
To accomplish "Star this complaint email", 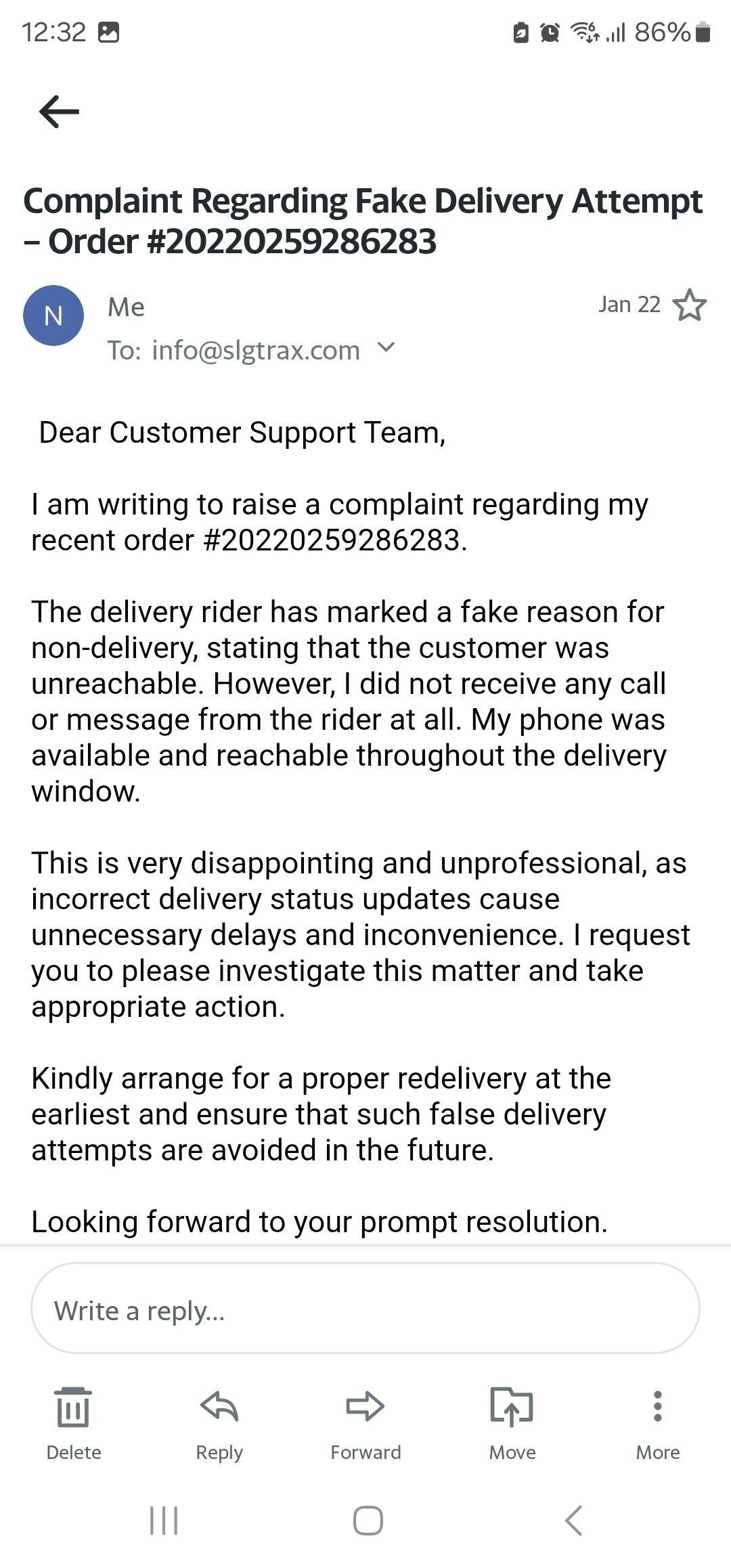I will click(690, 305).
